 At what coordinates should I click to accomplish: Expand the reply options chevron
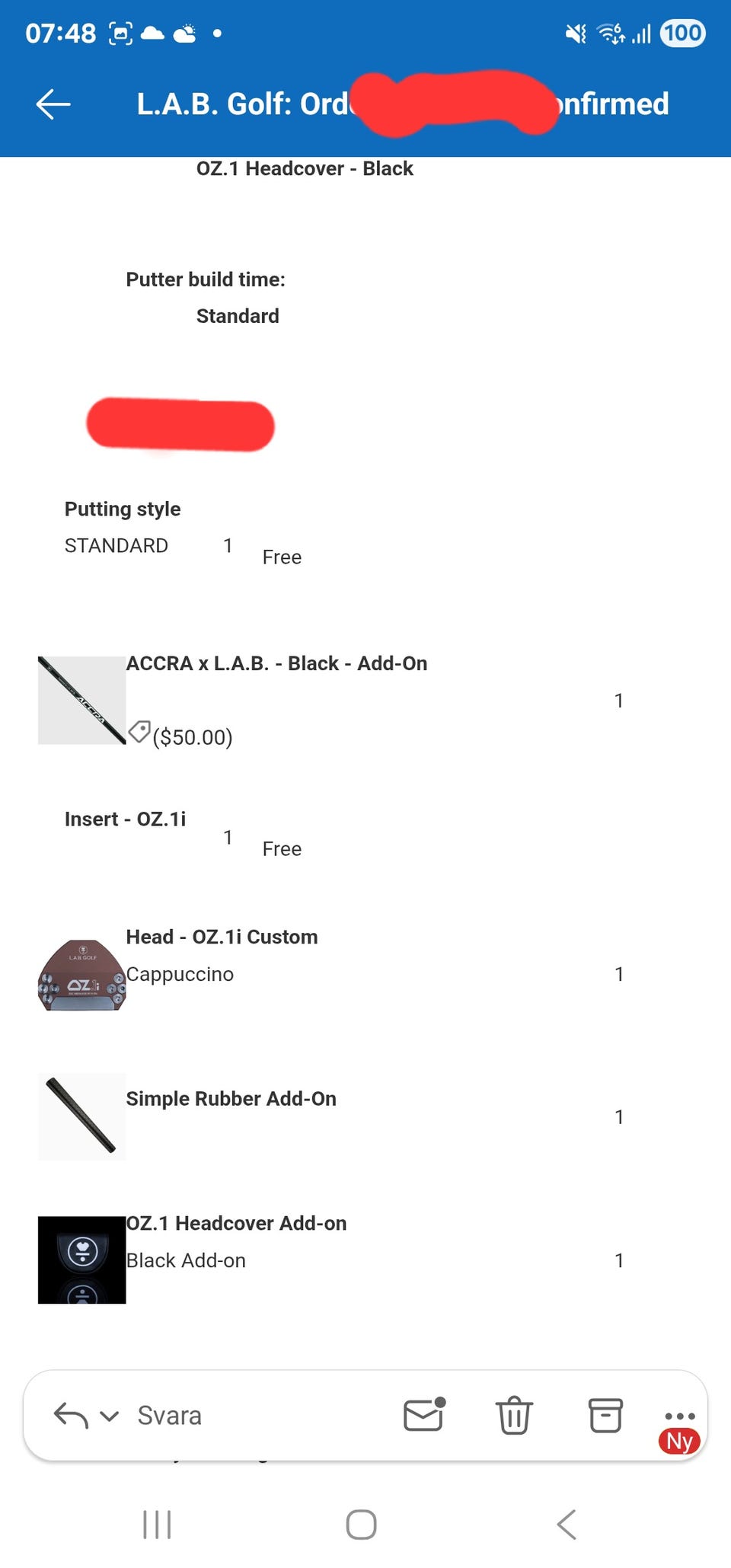tap(110, 1416)
